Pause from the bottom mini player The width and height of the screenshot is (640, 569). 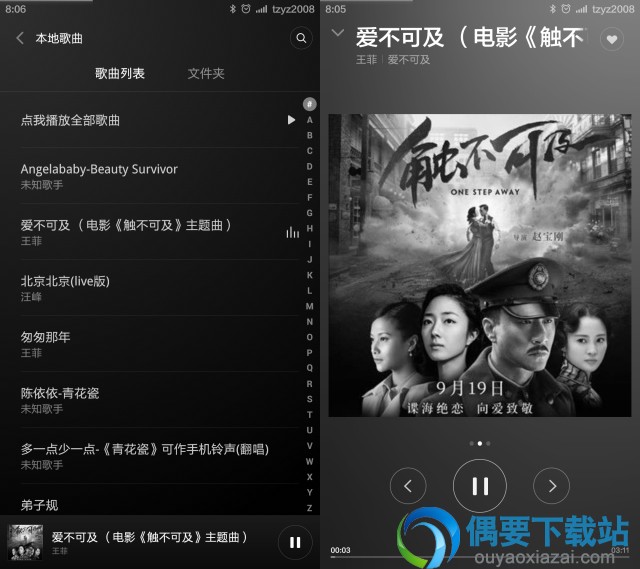[294, 542]
